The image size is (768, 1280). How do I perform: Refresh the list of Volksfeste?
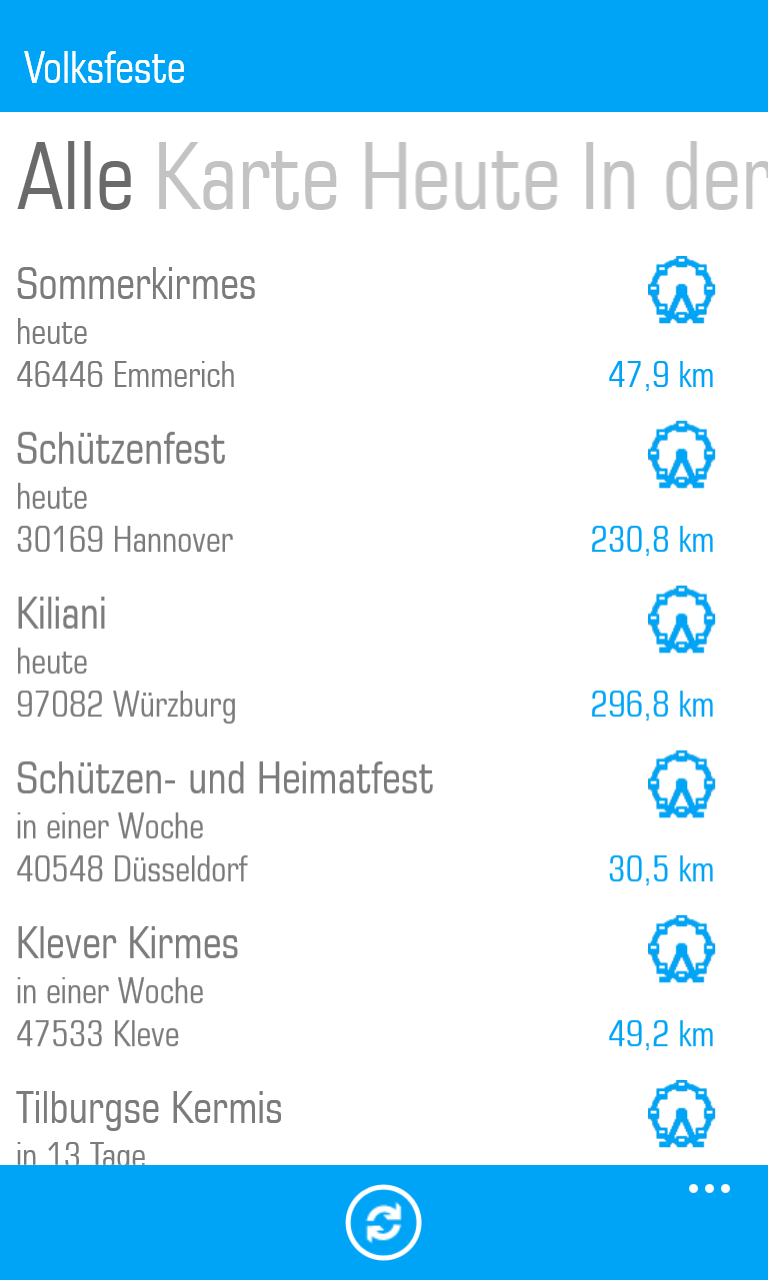(x=384, y=1222)
